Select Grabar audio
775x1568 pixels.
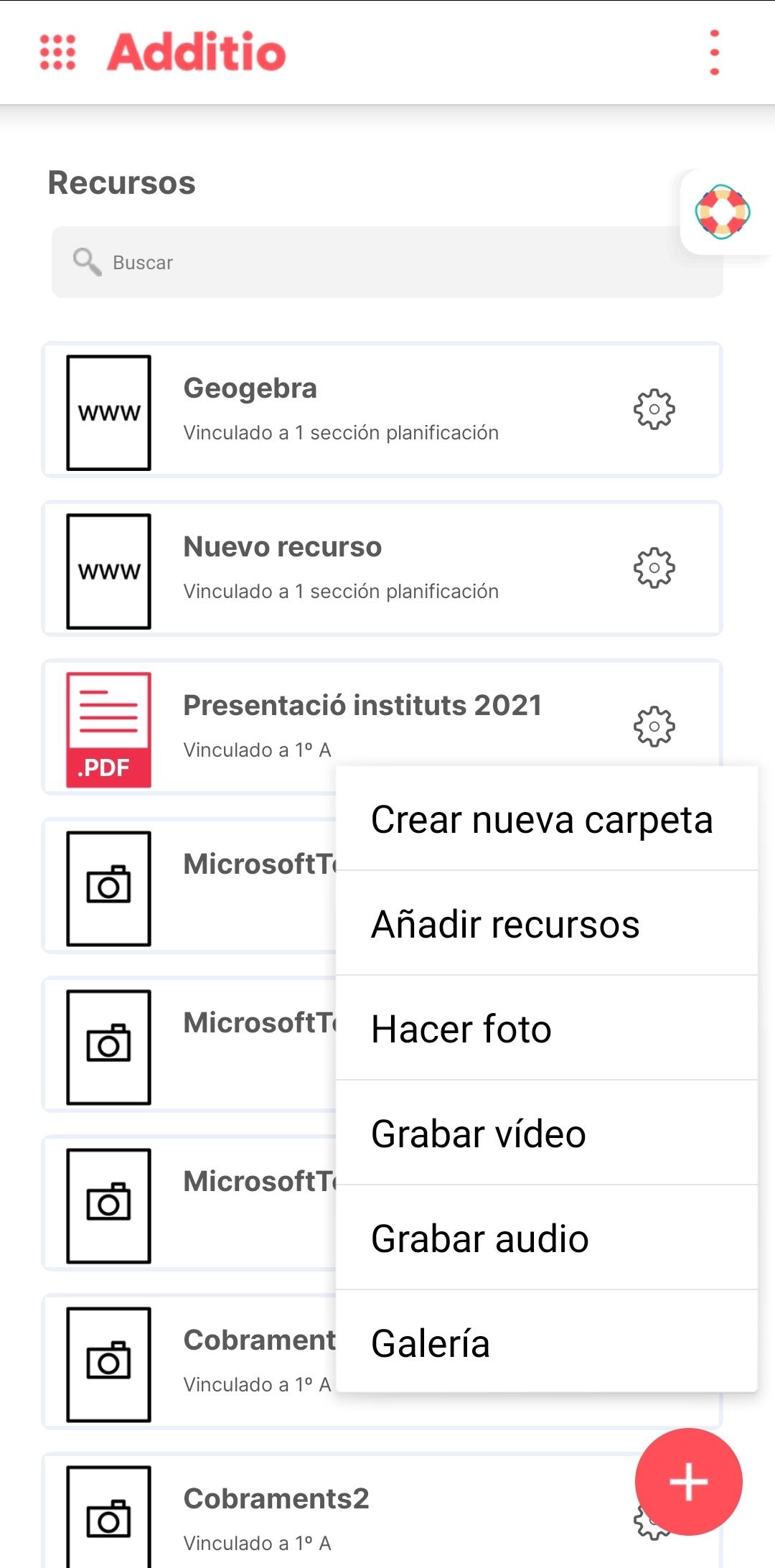point(547,1238)
